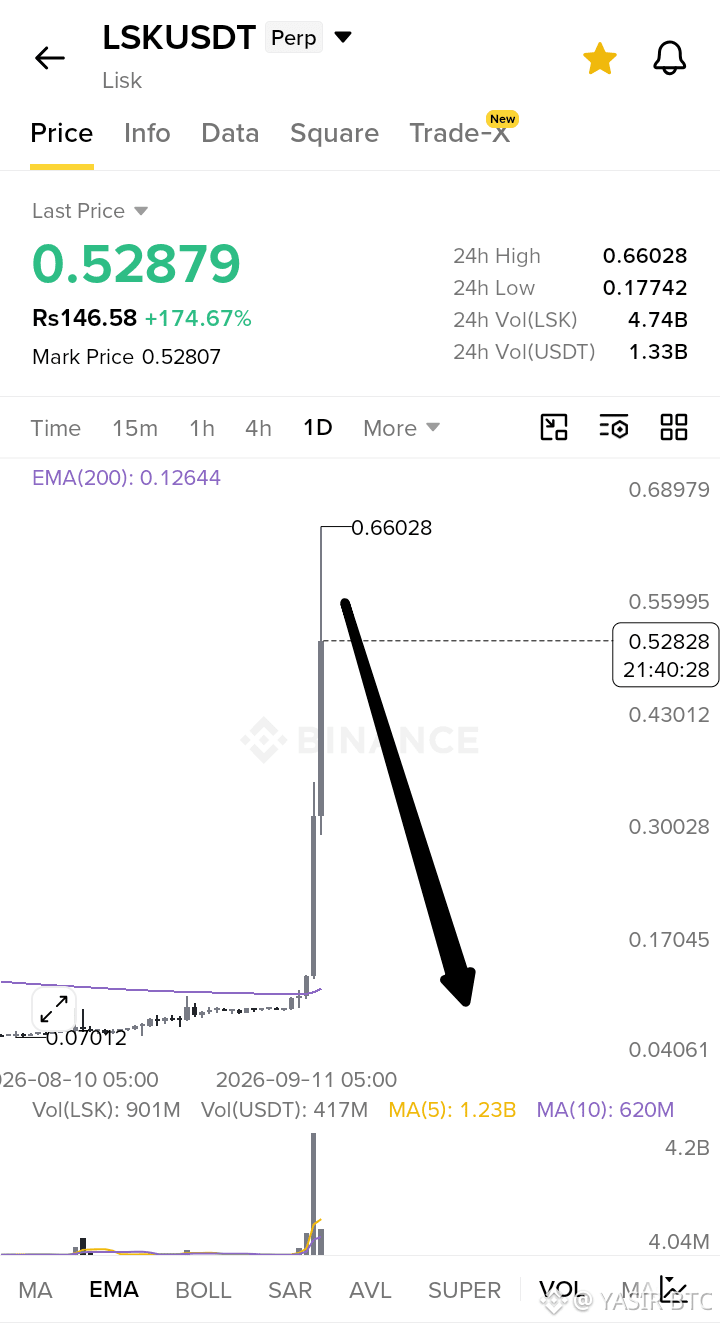This screenshot has width=720, height=1326.
Task: Select the 15m chart interval
Action: 135,428
